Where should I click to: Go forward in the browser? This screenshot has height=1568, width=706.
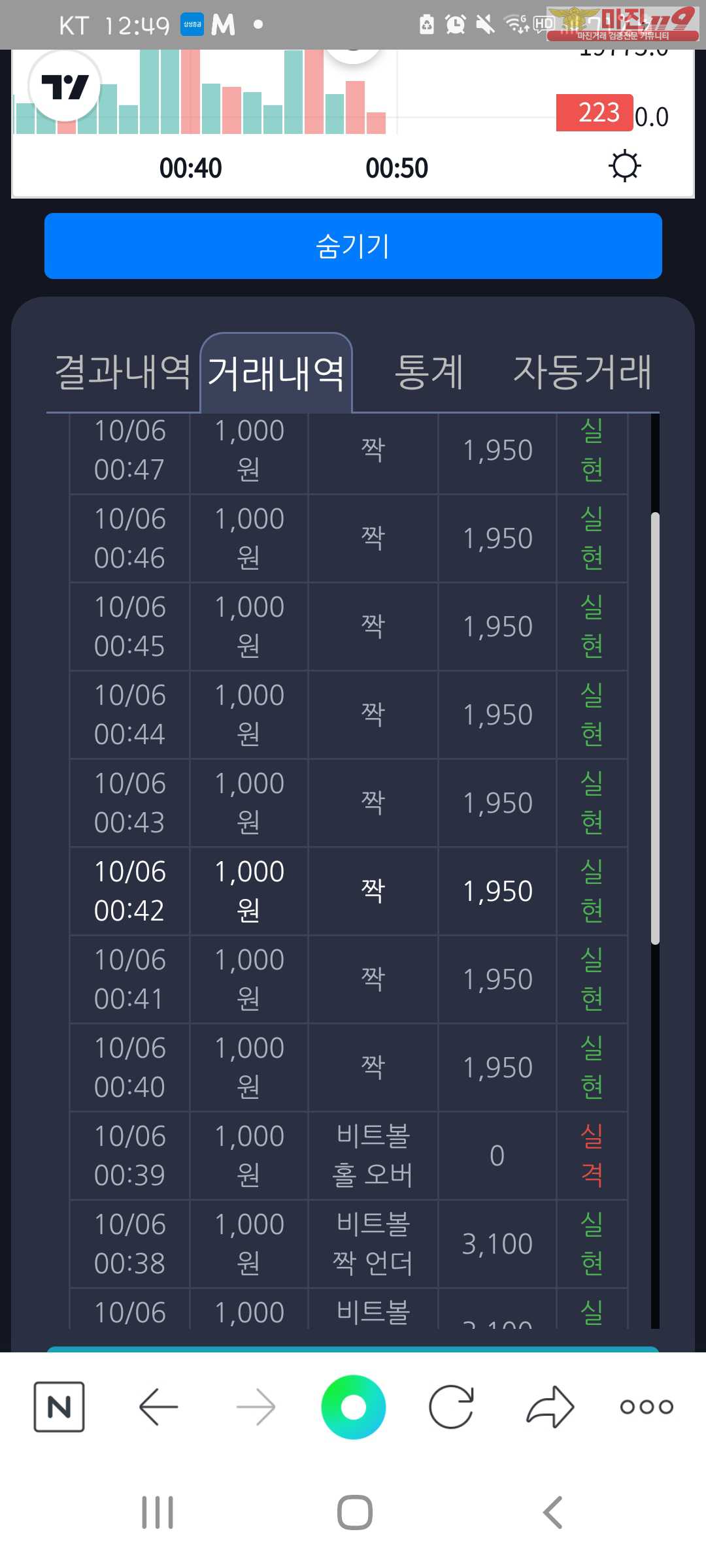tap(256, 1407)
